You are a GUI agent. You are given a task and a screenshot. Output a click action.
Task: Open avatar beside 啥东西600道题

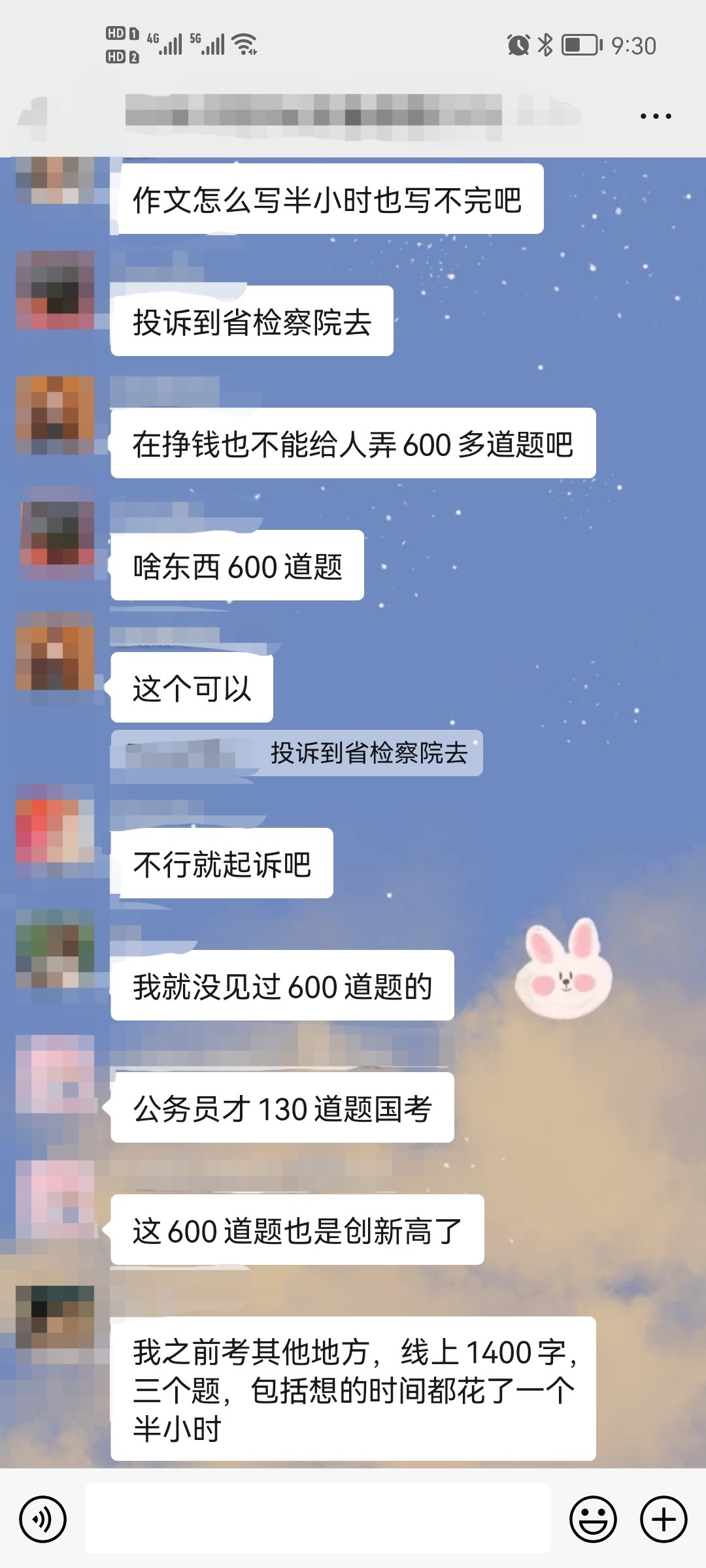pos(55,533)
